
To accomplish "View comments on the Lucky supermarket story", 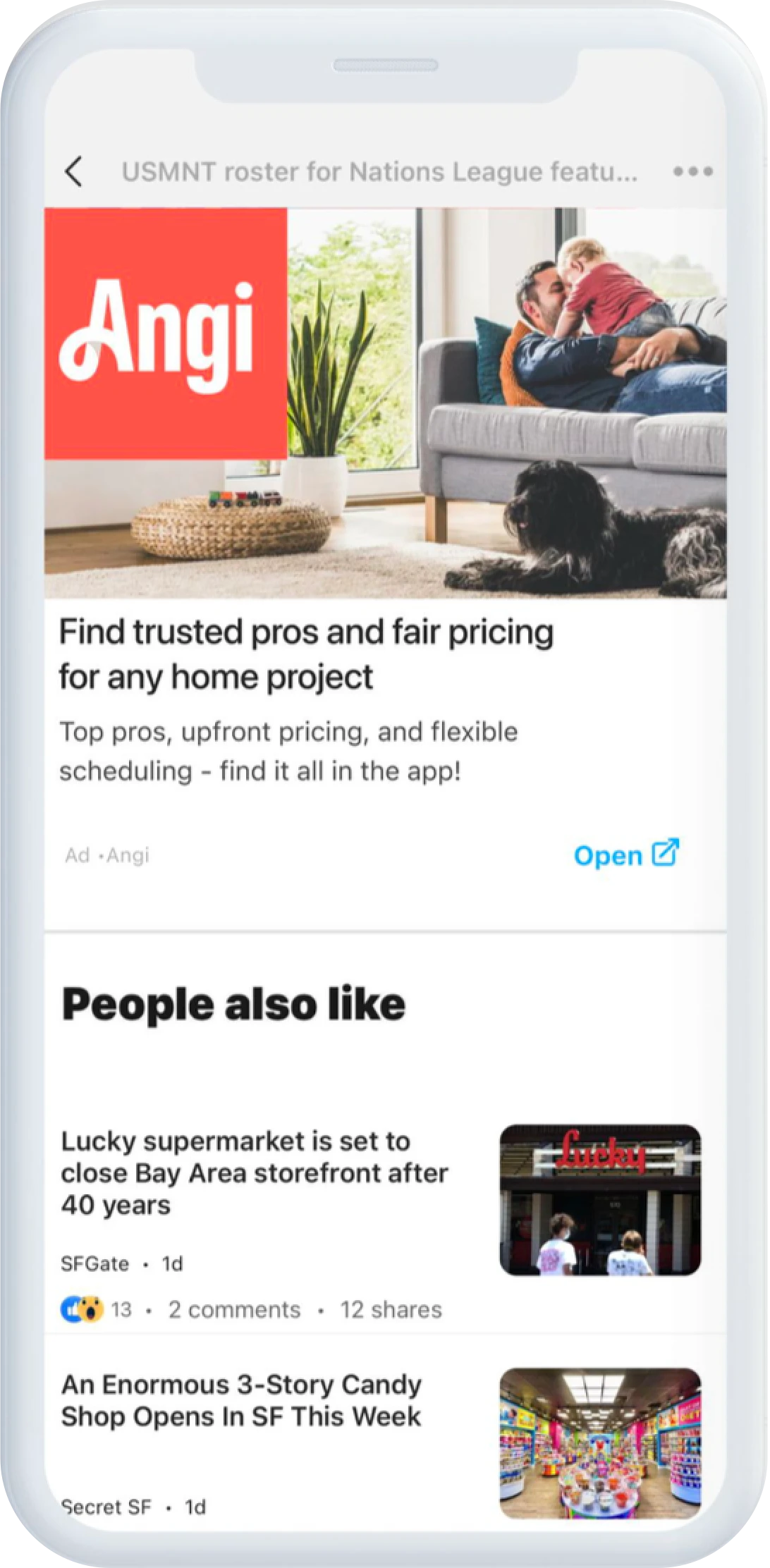I will (234, 1309).
